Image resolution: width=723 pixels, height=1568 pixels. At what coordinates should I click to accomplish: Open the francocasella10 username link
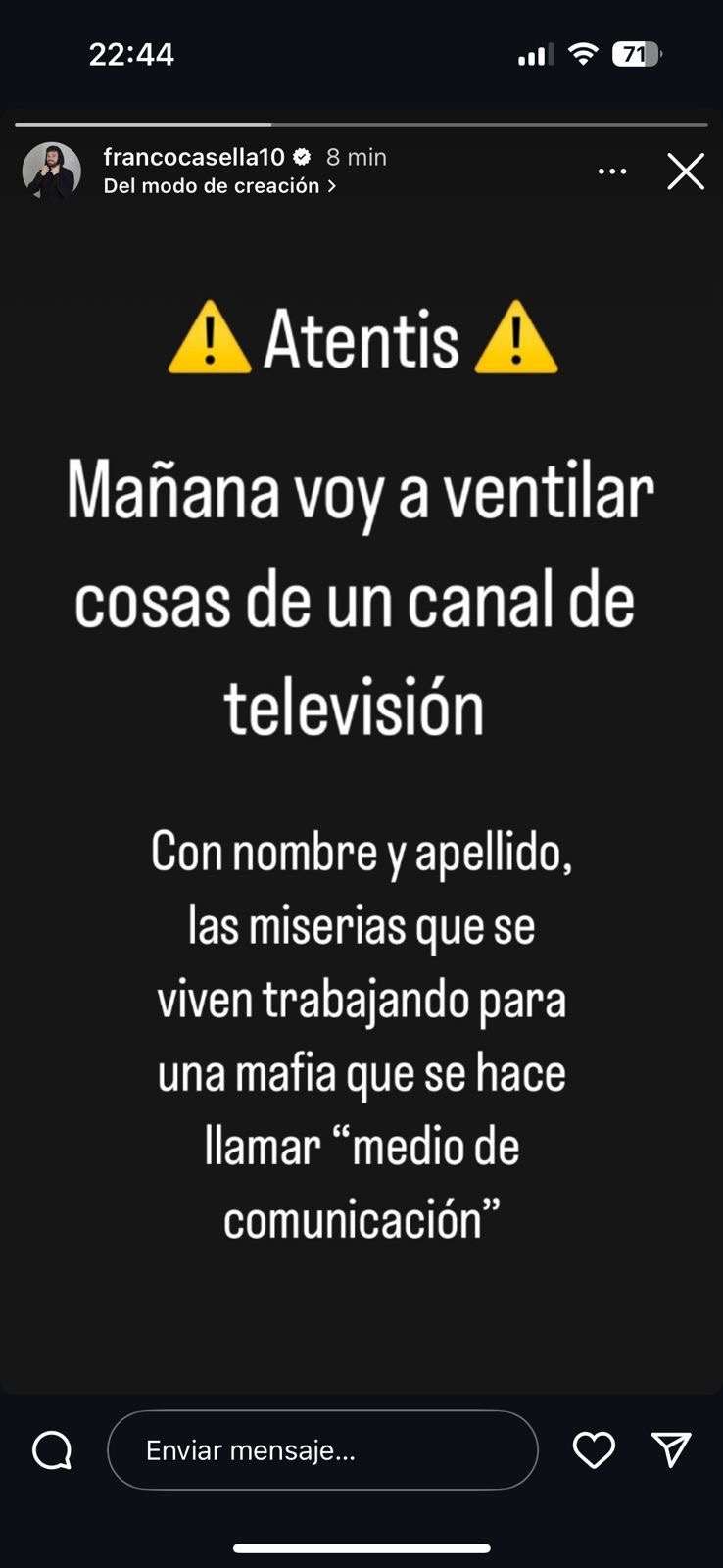pos(194,157)
